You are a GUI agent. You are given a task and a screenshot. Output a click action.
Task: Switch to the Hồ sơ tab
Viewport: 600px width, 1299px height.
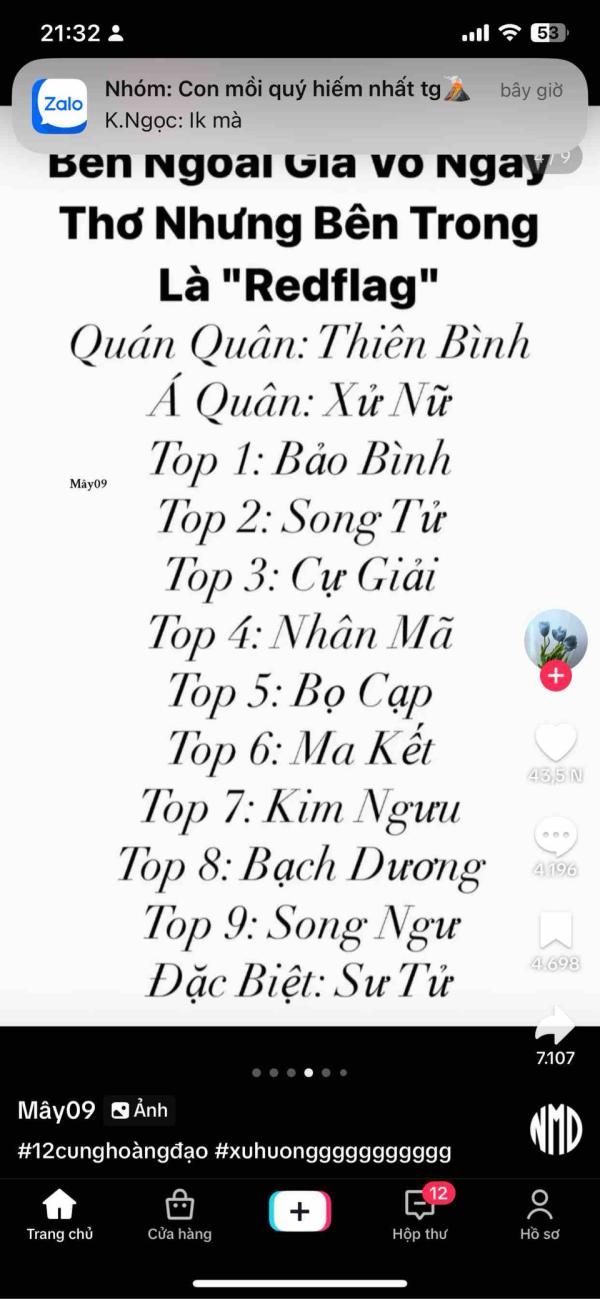(540, 1215)
